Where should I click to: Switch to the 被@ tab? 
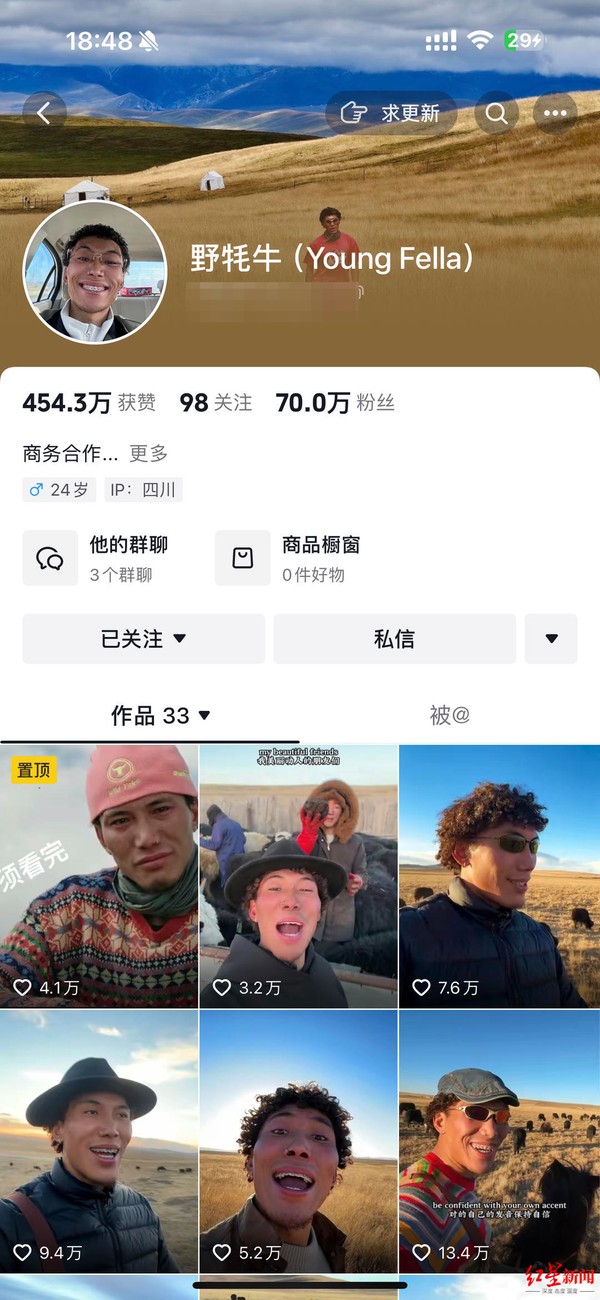tap(449, 715)
